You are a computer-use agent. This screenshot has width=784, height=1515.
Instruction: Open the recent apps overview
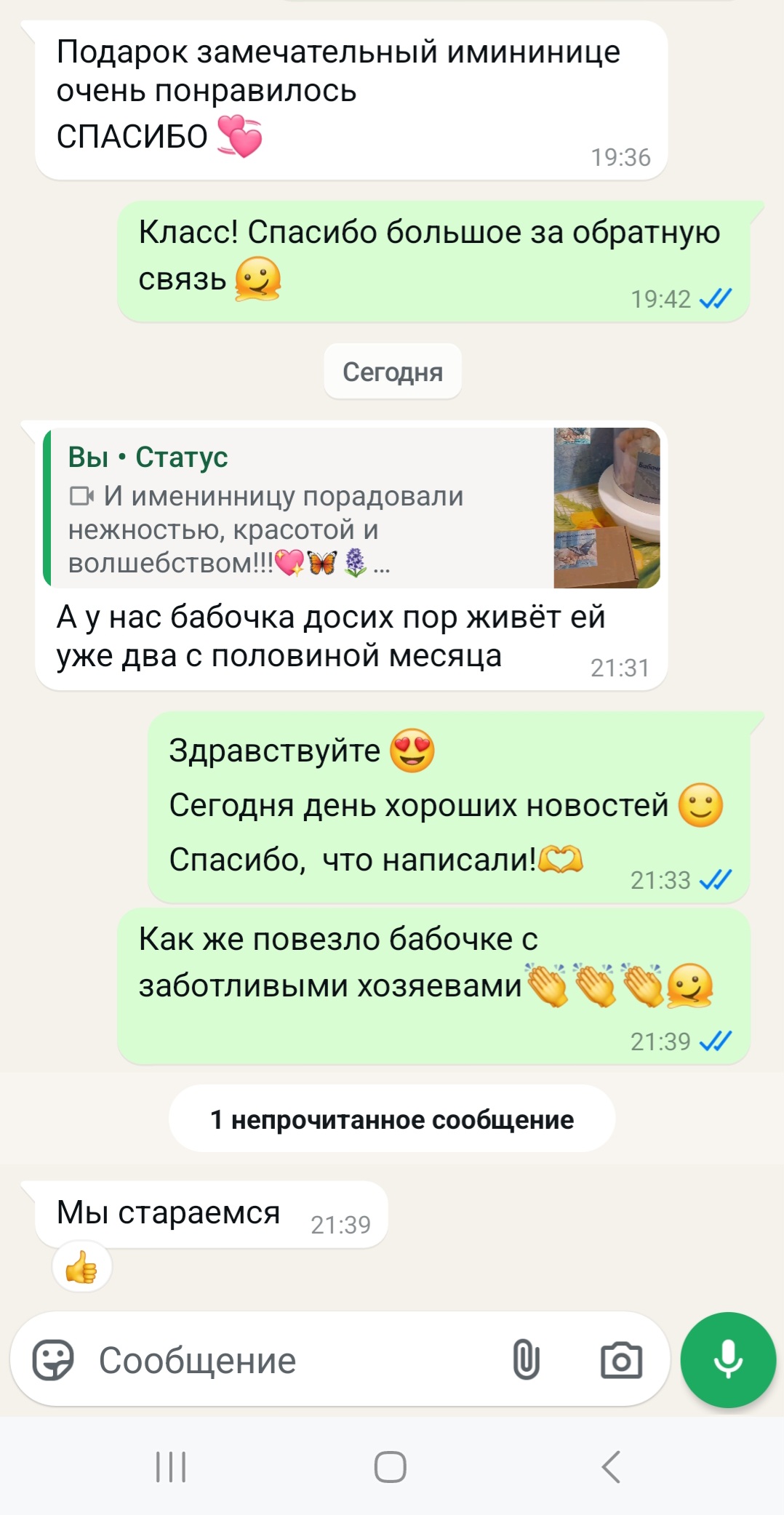[171, 1466]
